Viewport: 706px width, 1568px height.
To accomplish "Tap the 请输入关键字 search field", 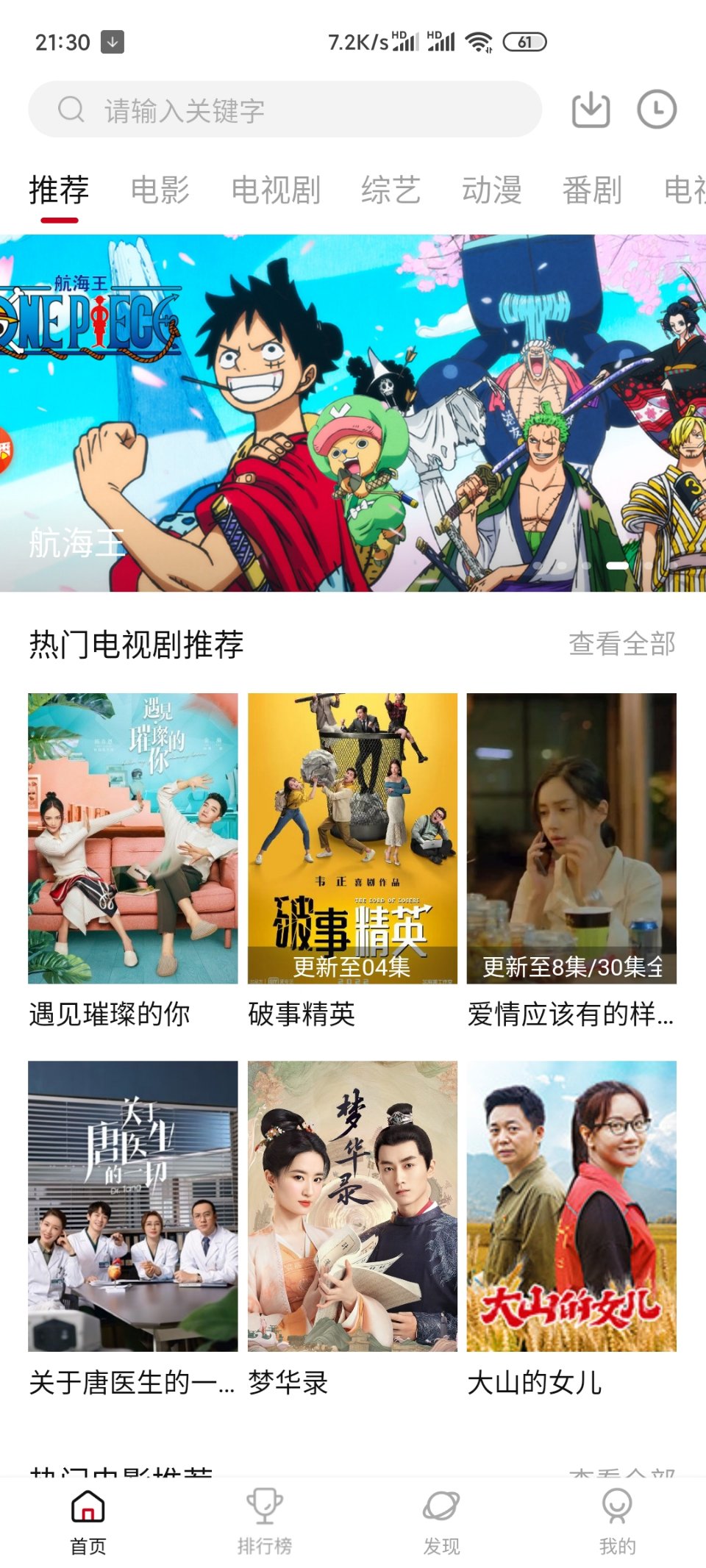I will pyautogui.click(x=221, y=110).
